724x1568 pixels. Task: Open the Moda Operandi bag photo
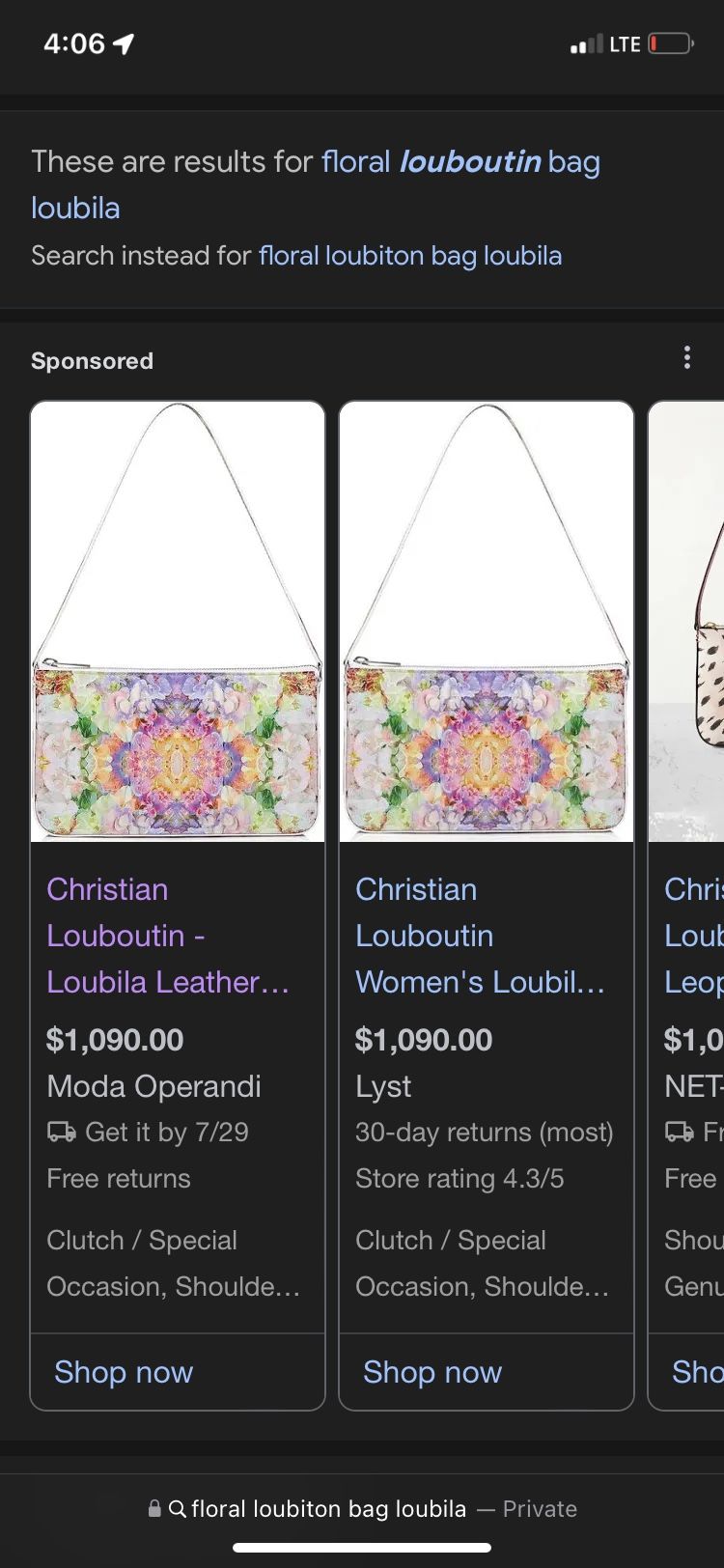[178, 622]
